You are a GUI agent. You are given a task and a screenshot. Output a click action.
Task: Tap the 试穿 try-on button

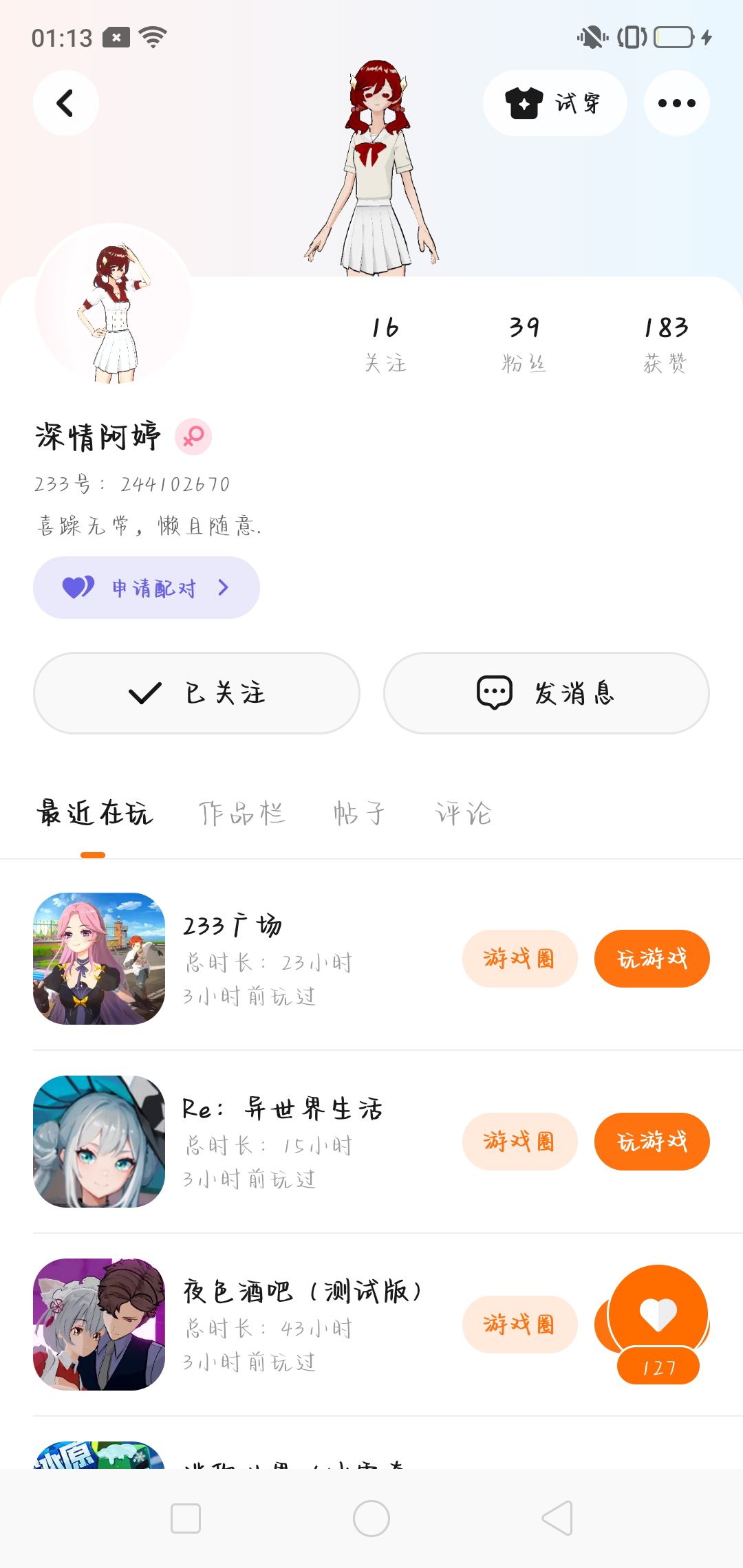(x=554, y=103)
